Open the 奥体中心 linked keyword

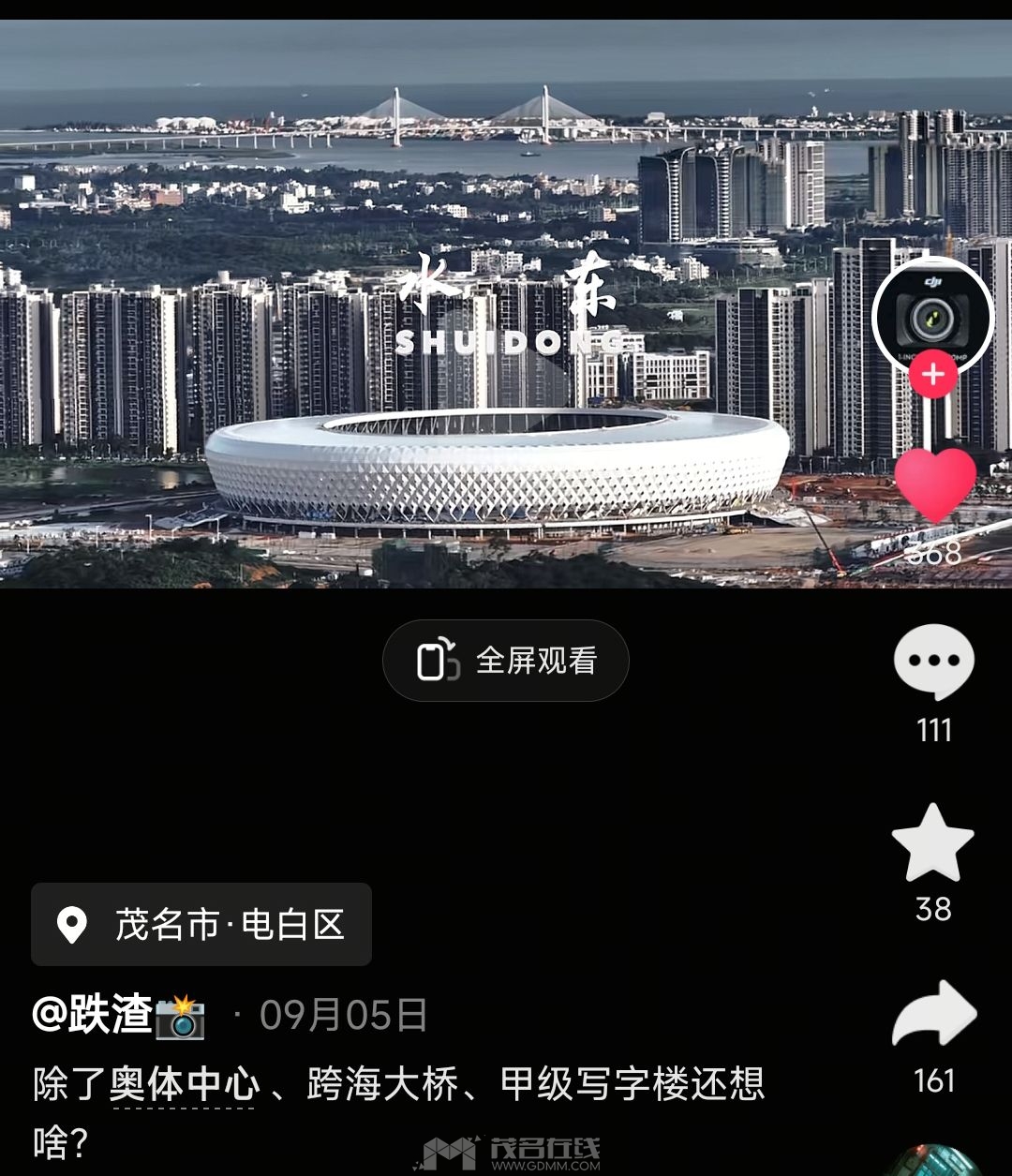[x=185, y=1085]
